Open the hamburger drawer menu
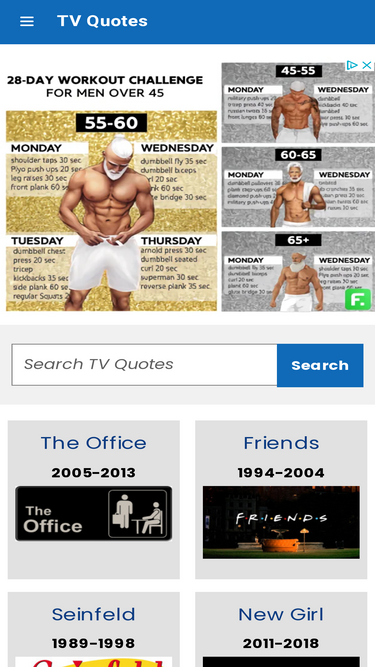The image size is (375, 667). (27, 21)
